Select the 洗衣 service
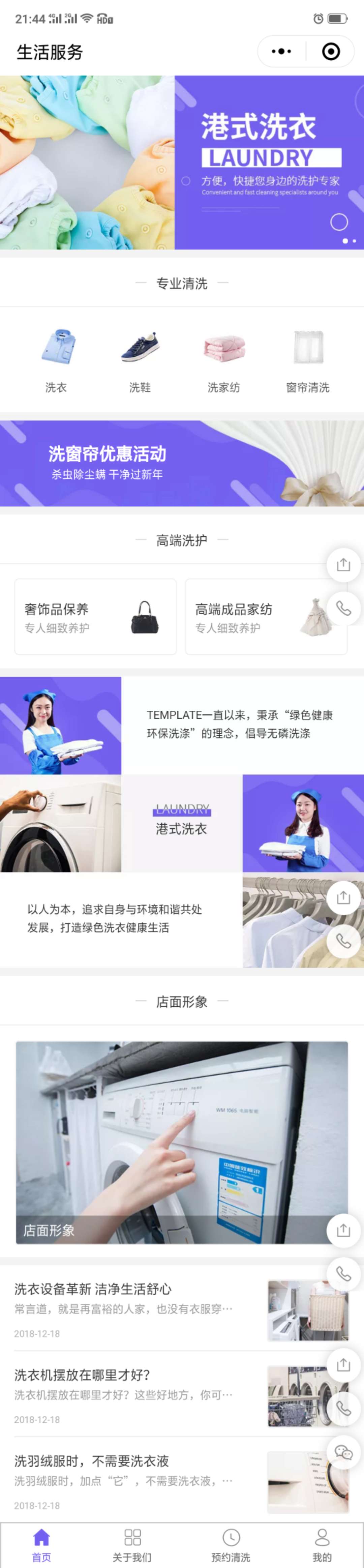The height and width of the screenshot is (1568, 364). [56, 360]
